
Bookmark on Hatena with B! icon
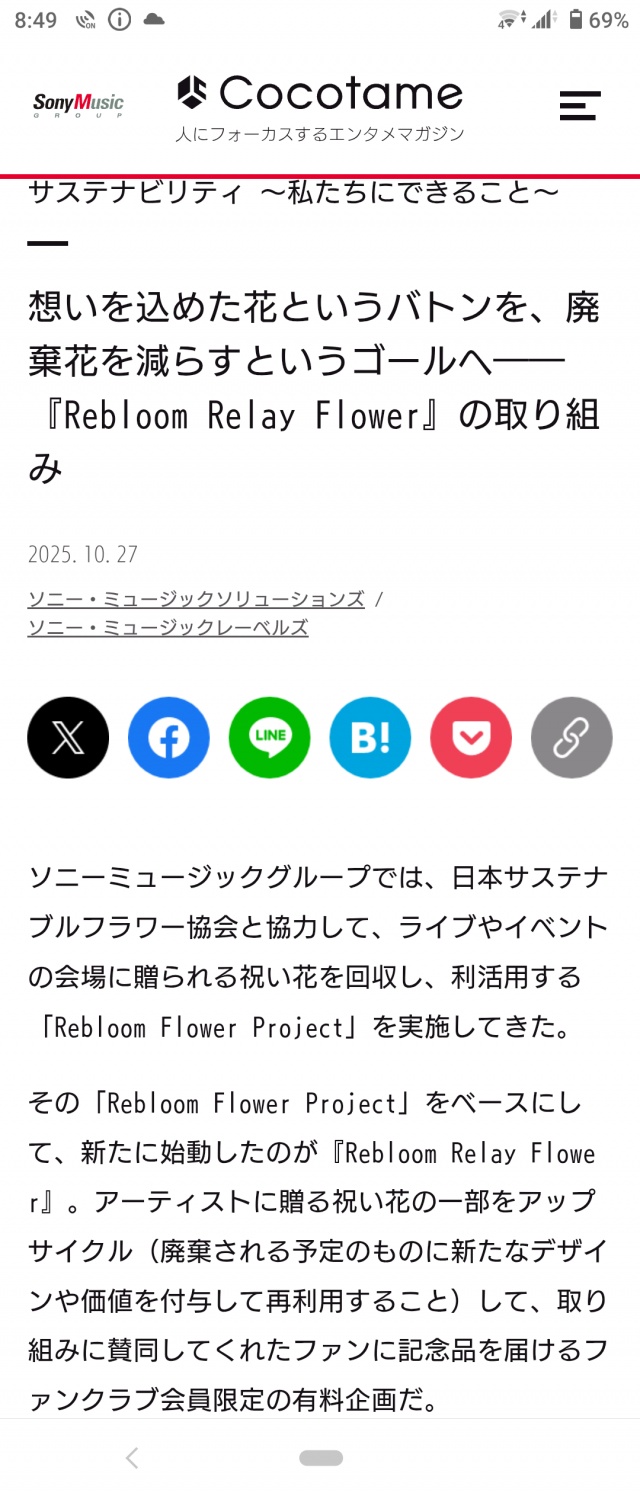[370, 738]
